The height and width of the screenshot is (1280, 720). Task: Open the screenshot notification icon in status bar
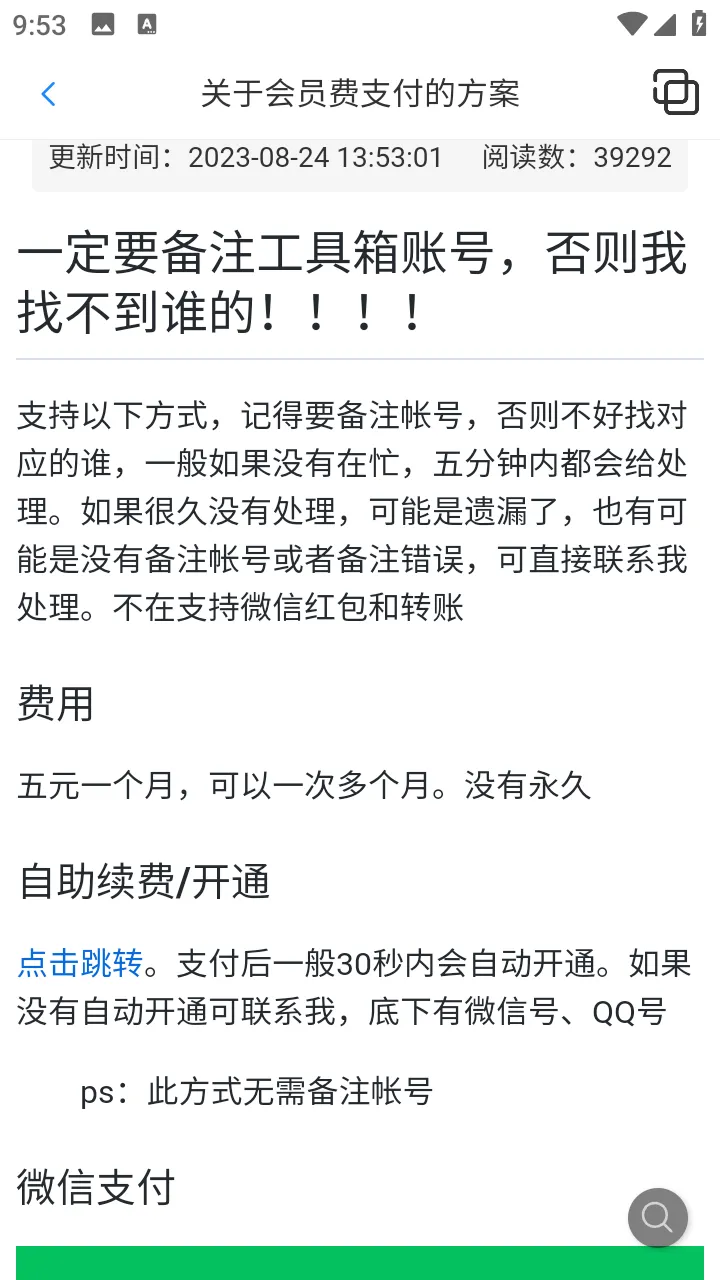click(x=103, y=23)
